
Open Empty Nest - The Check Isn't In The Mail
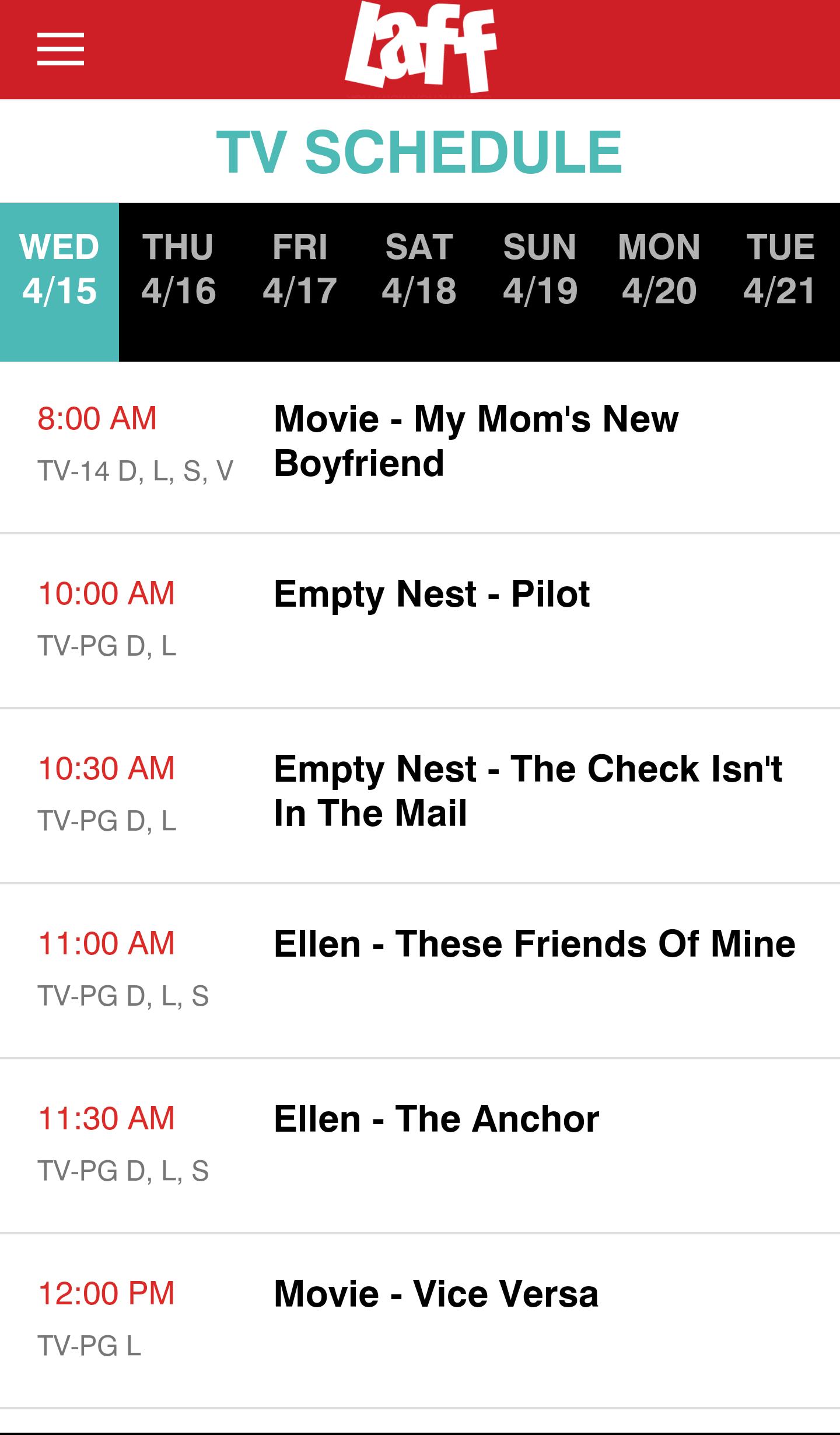527,791
